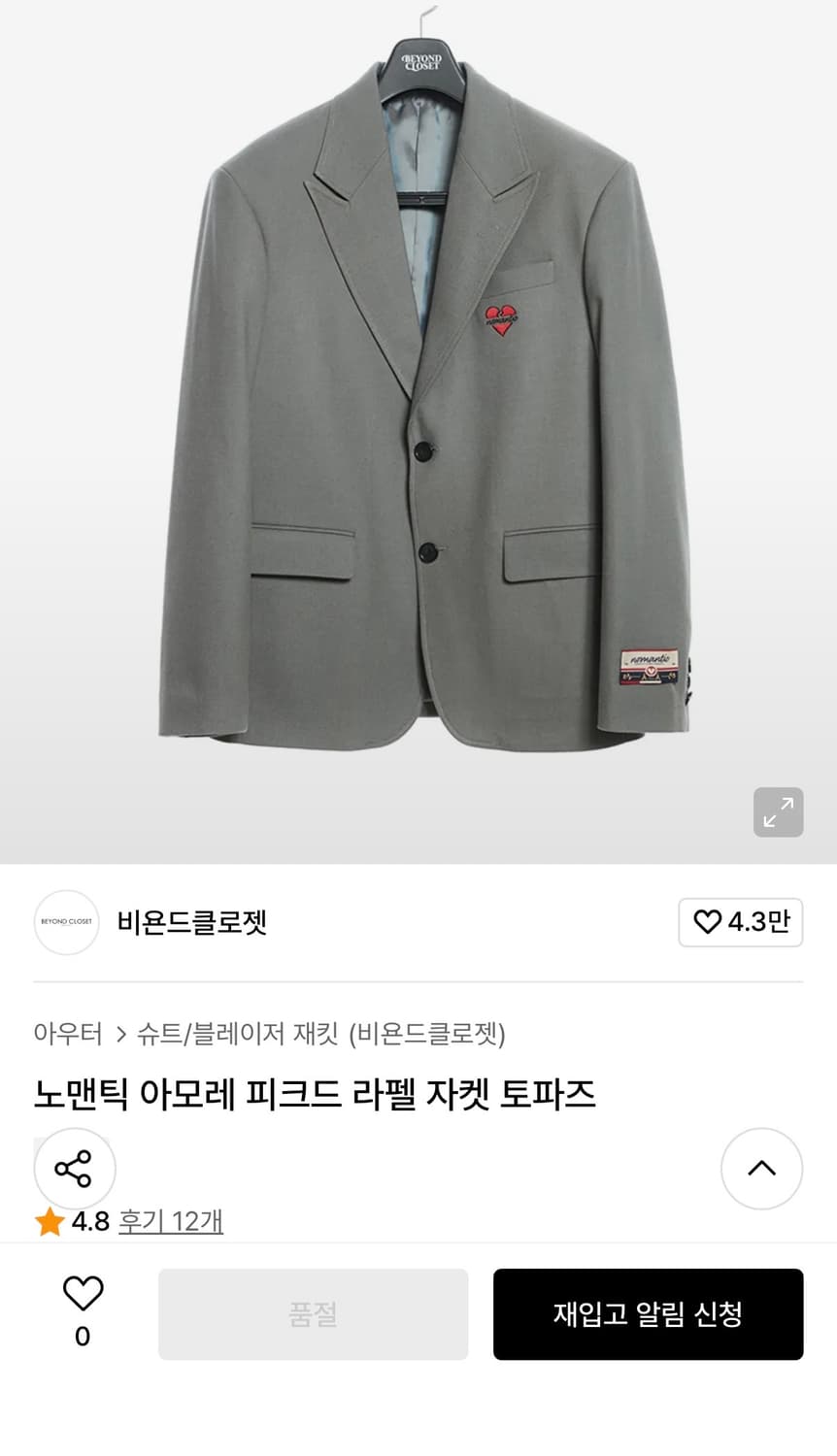
Task: Collapse back to top with the circular chevron
Action: [x=761, y=1169]
